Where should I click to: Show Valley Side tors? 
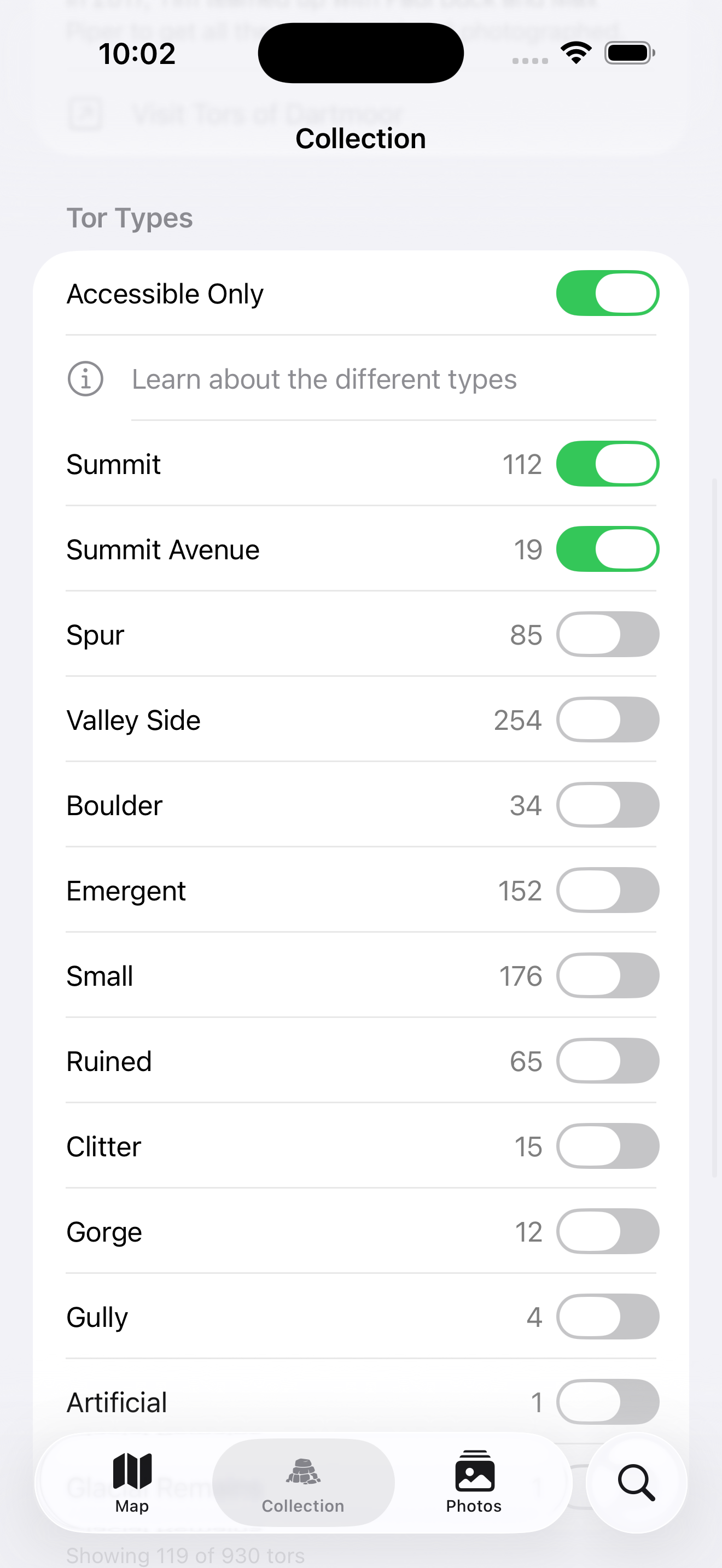pos(607,719)
